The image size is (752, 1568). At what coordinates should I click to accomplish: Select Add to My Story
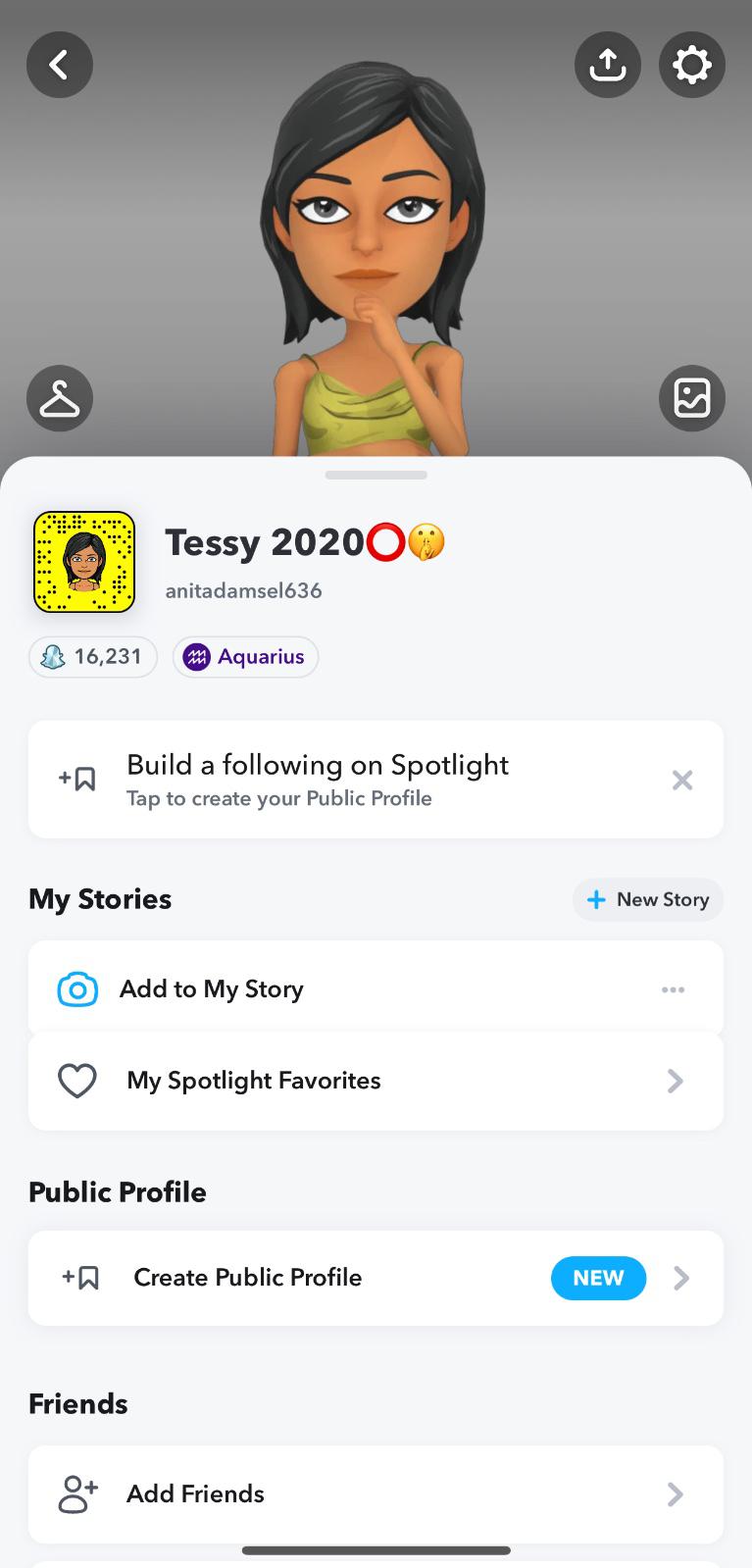(x=212, y=989)
